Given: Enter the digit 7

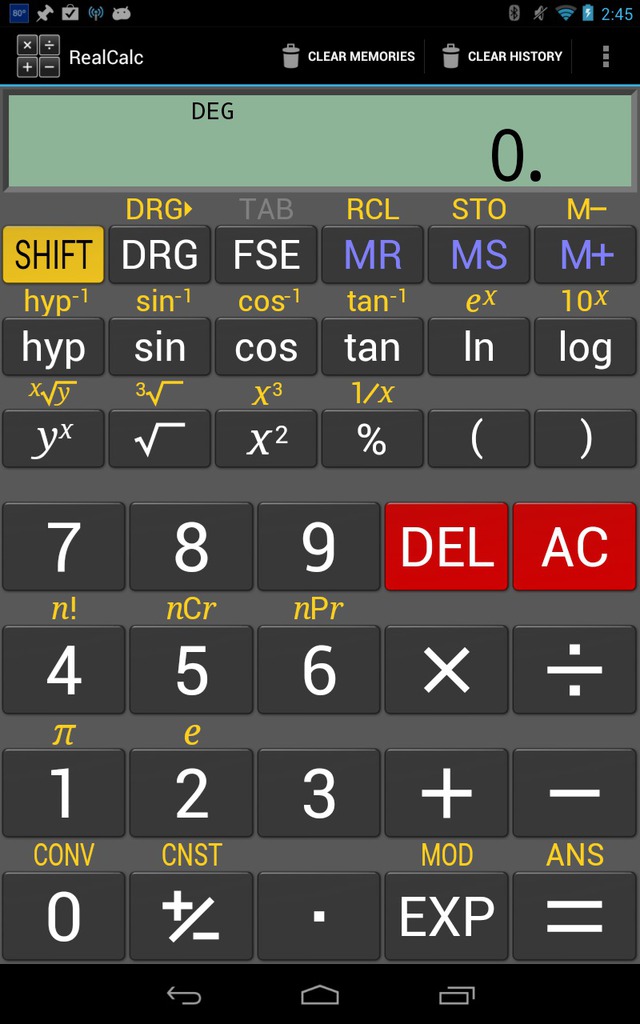Looking at the screenshot, I should coord(63,547).
